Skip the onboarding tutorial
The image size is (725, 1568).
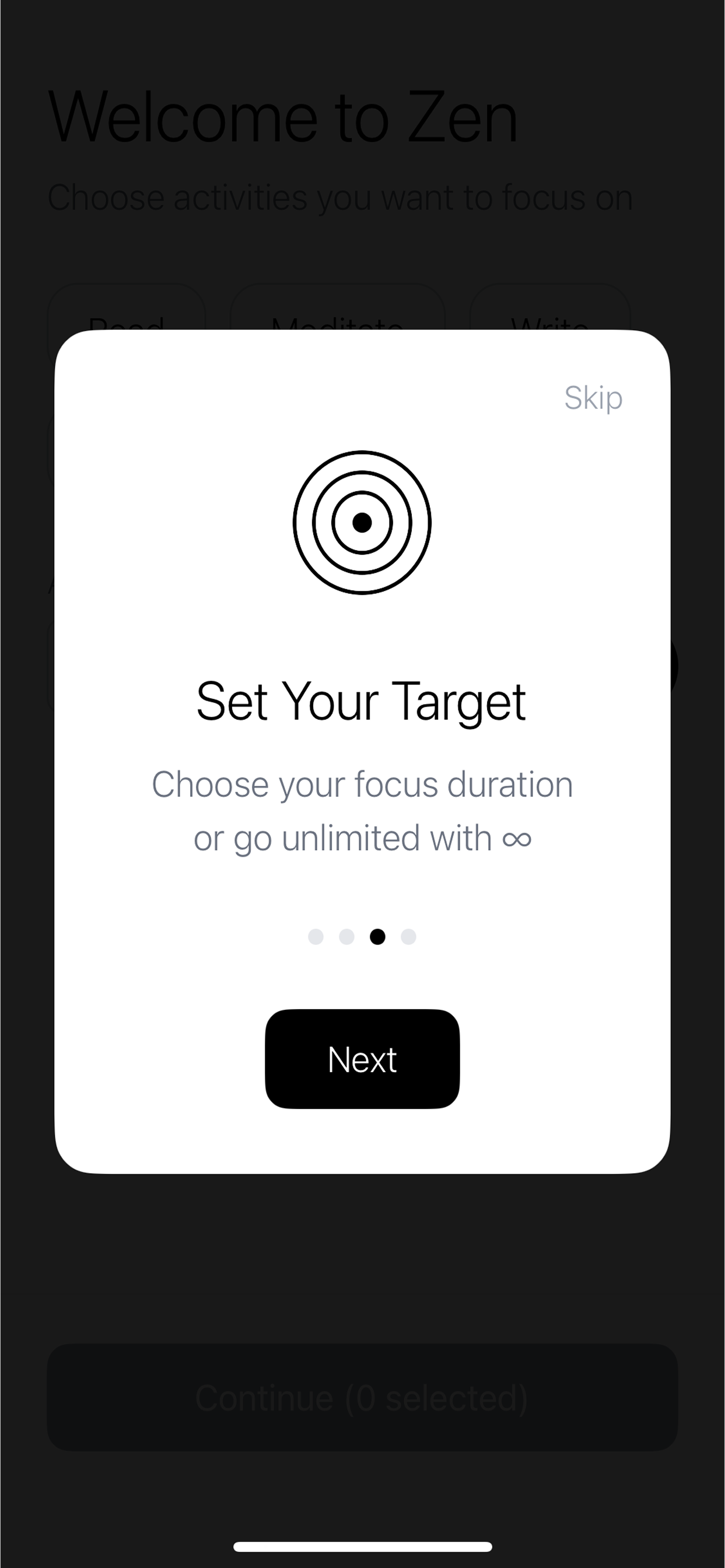(593, 398)
